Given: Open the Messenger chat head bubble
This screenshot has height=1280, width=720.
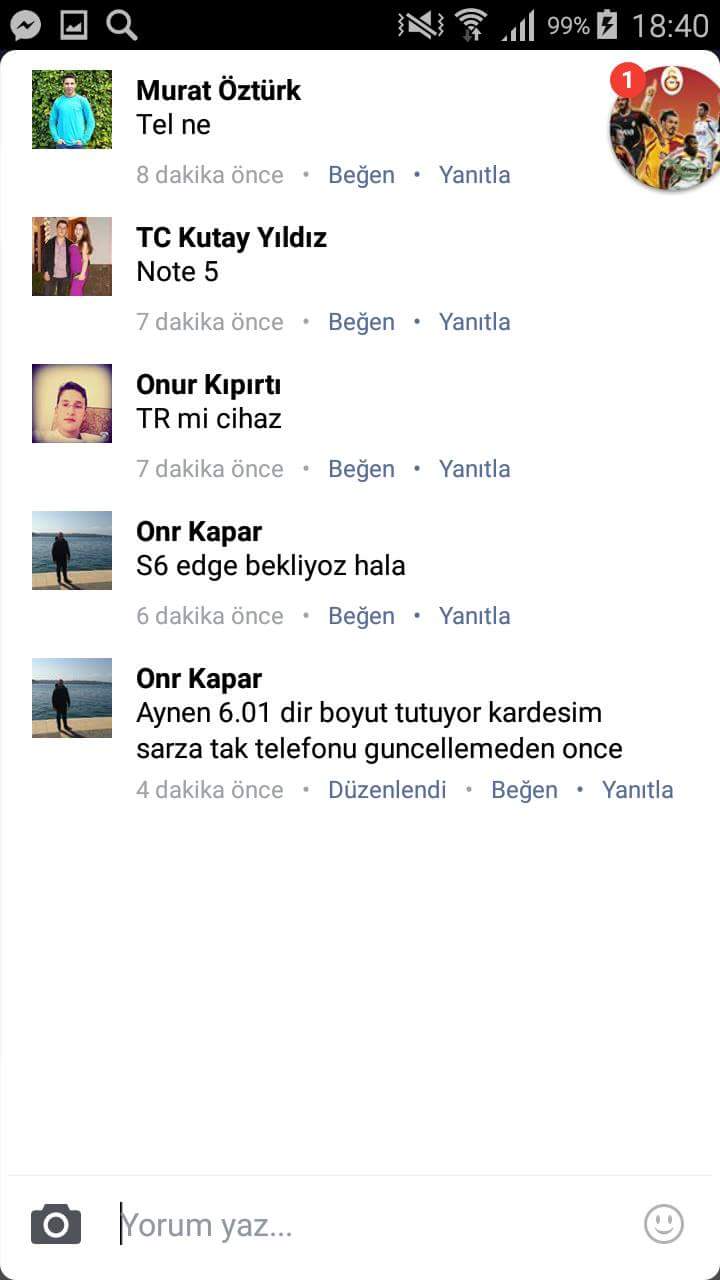Looking at the screenshot, I should pos(666,126).
